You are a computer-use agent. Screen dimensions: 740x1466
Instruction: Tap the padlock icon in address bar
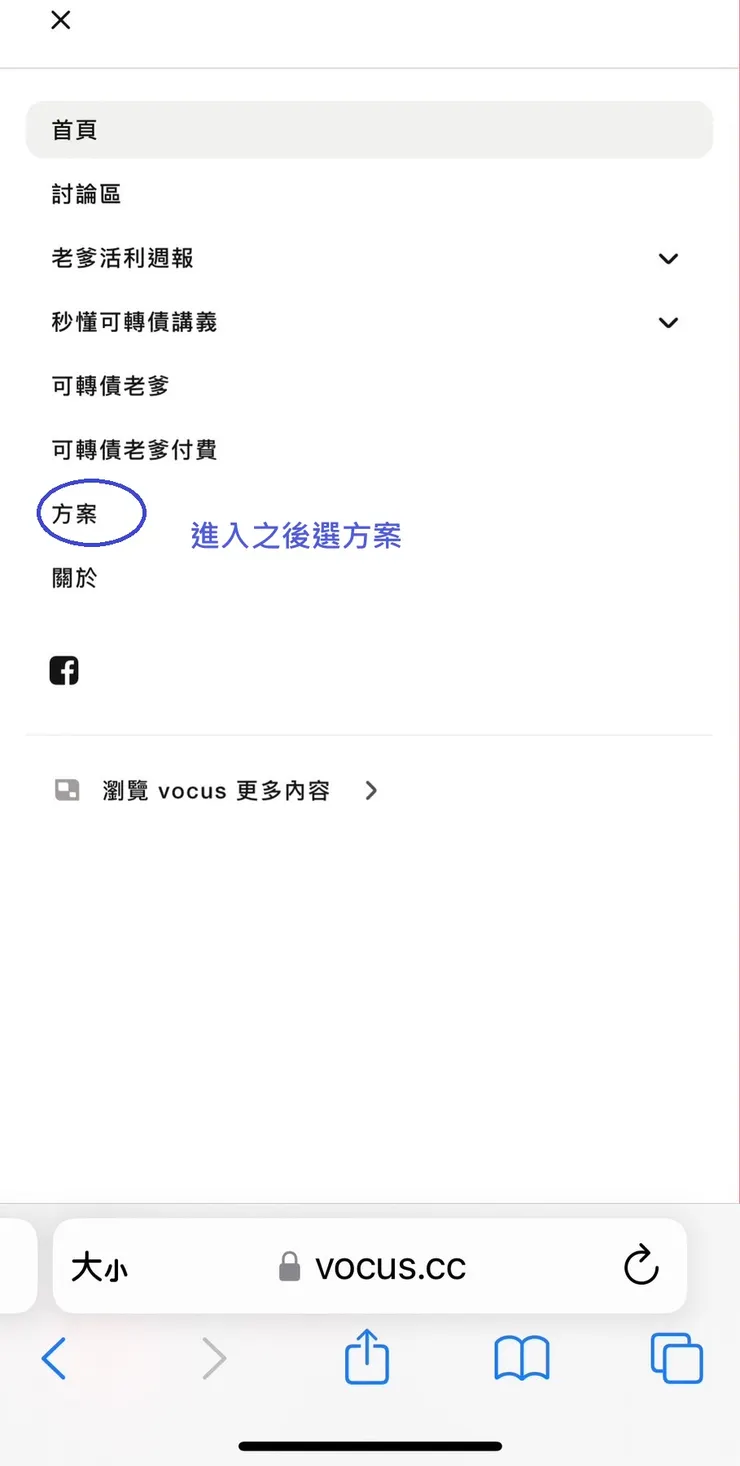coord(289,1266)
